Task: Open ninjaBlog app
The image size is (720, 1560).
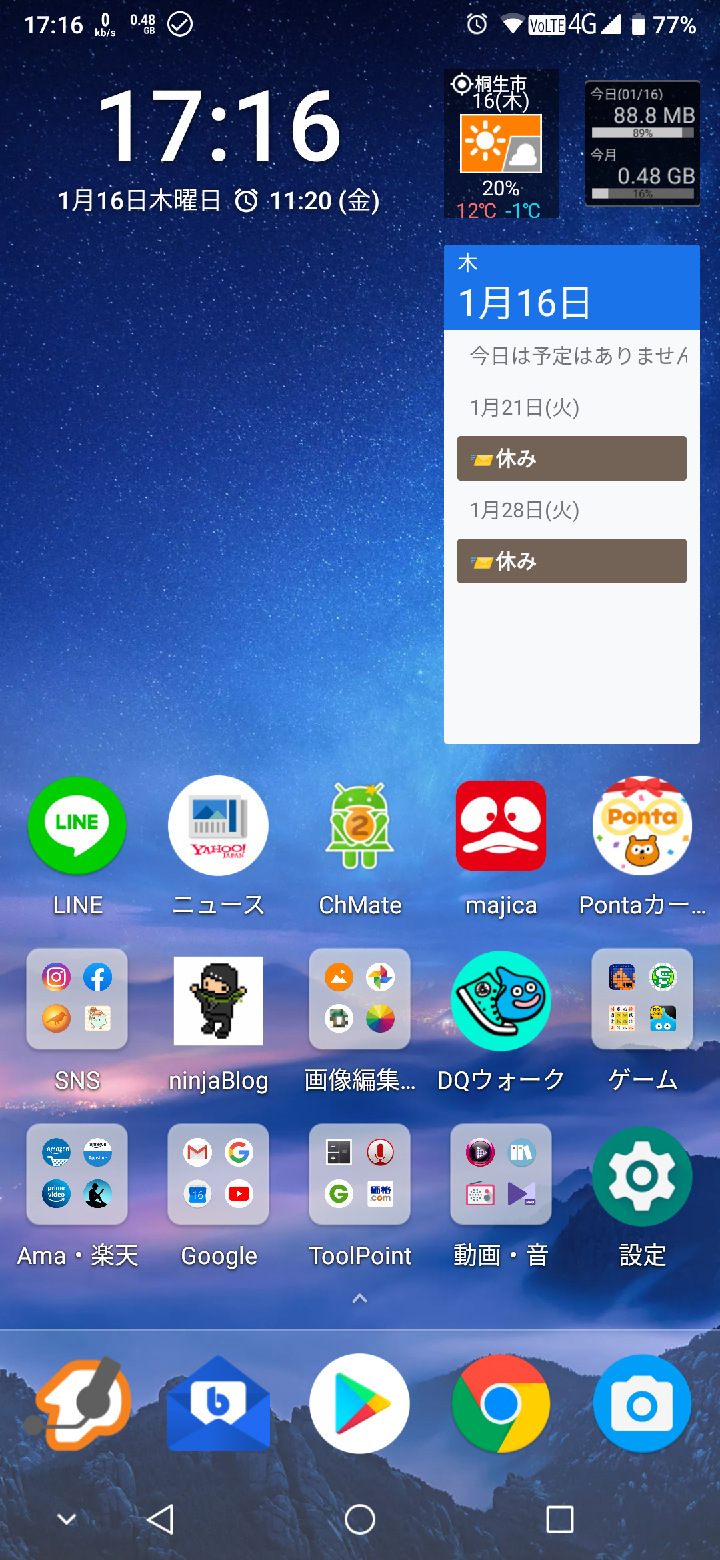Action: click(218, 1001)
